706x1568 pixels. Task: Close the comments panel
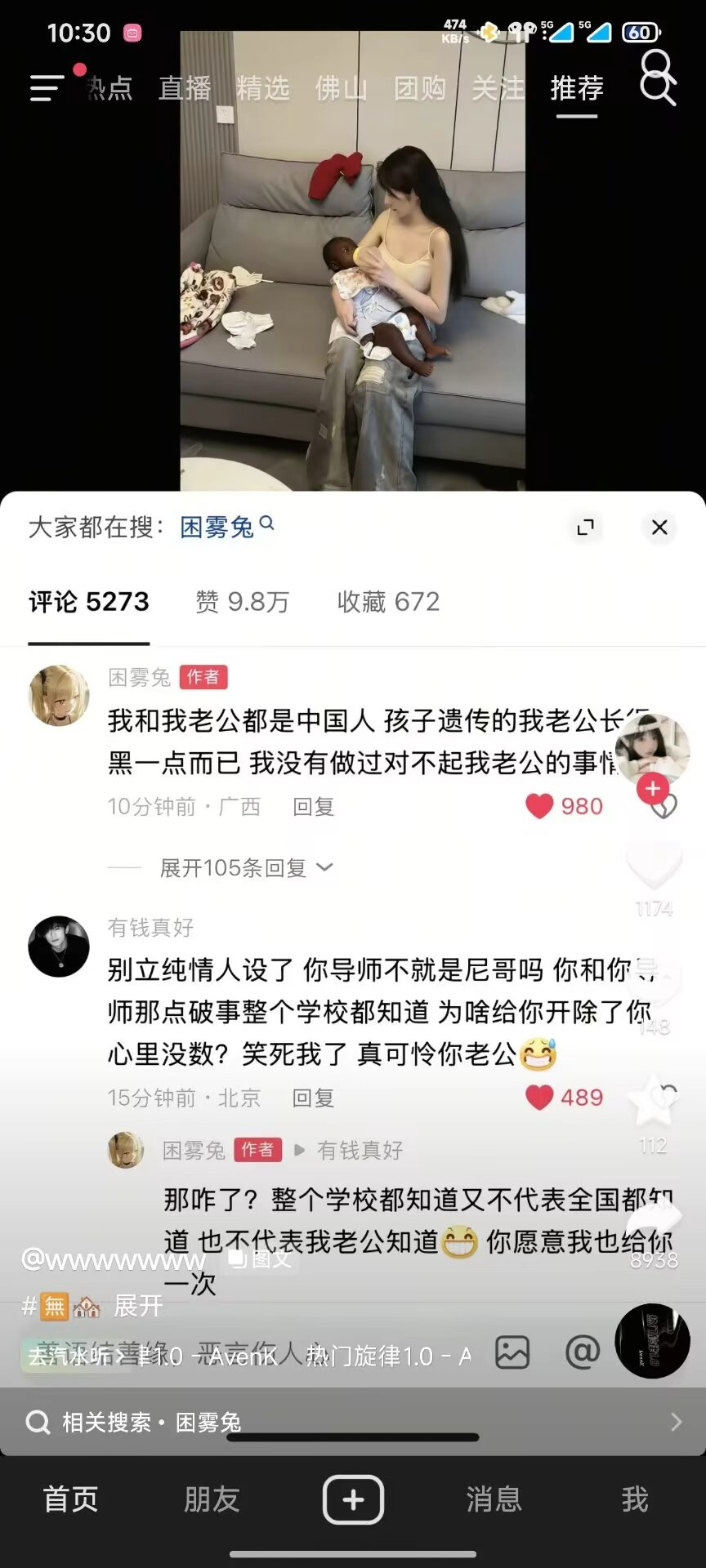pyautogui.click(x=659, y=528)
